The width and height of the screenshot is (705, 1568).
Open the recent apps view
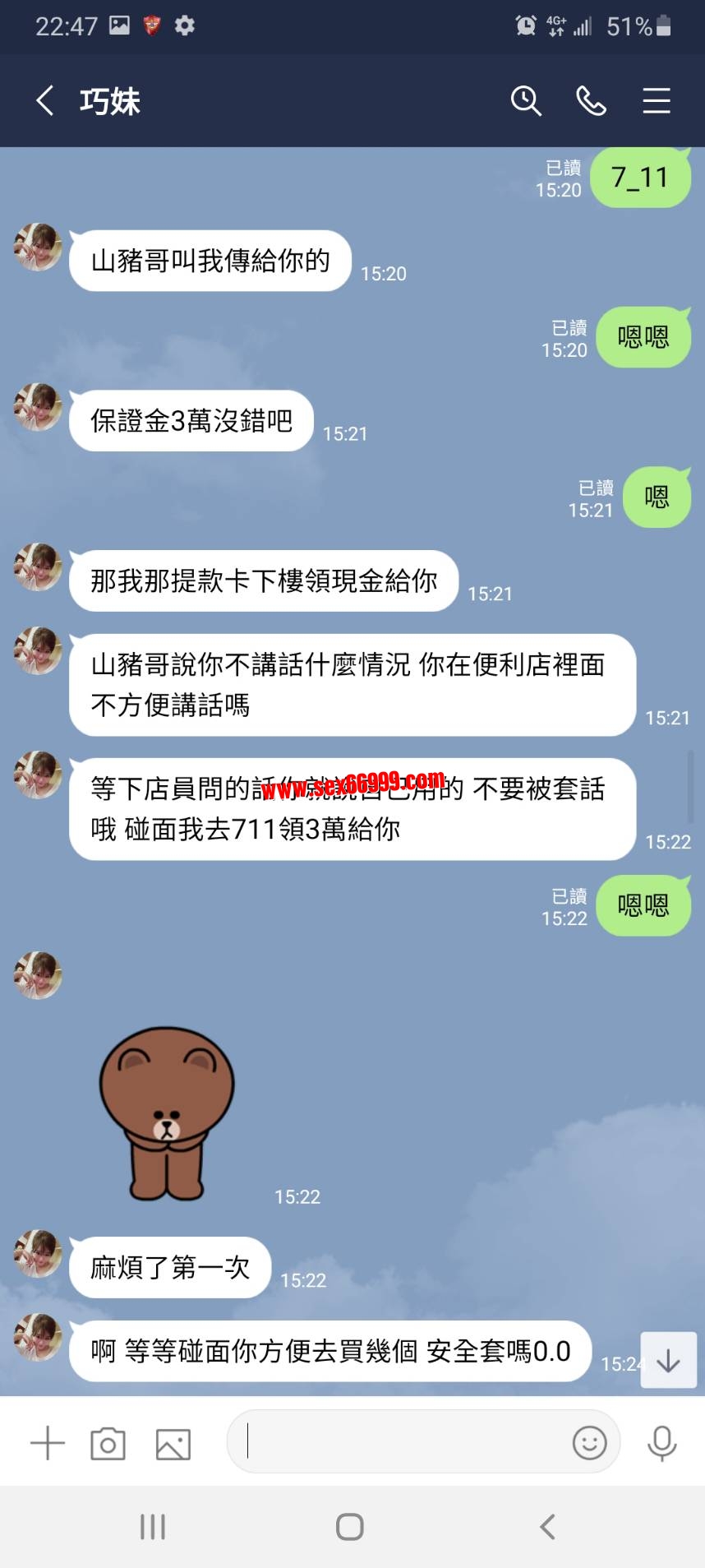[x=153, y=1527]
